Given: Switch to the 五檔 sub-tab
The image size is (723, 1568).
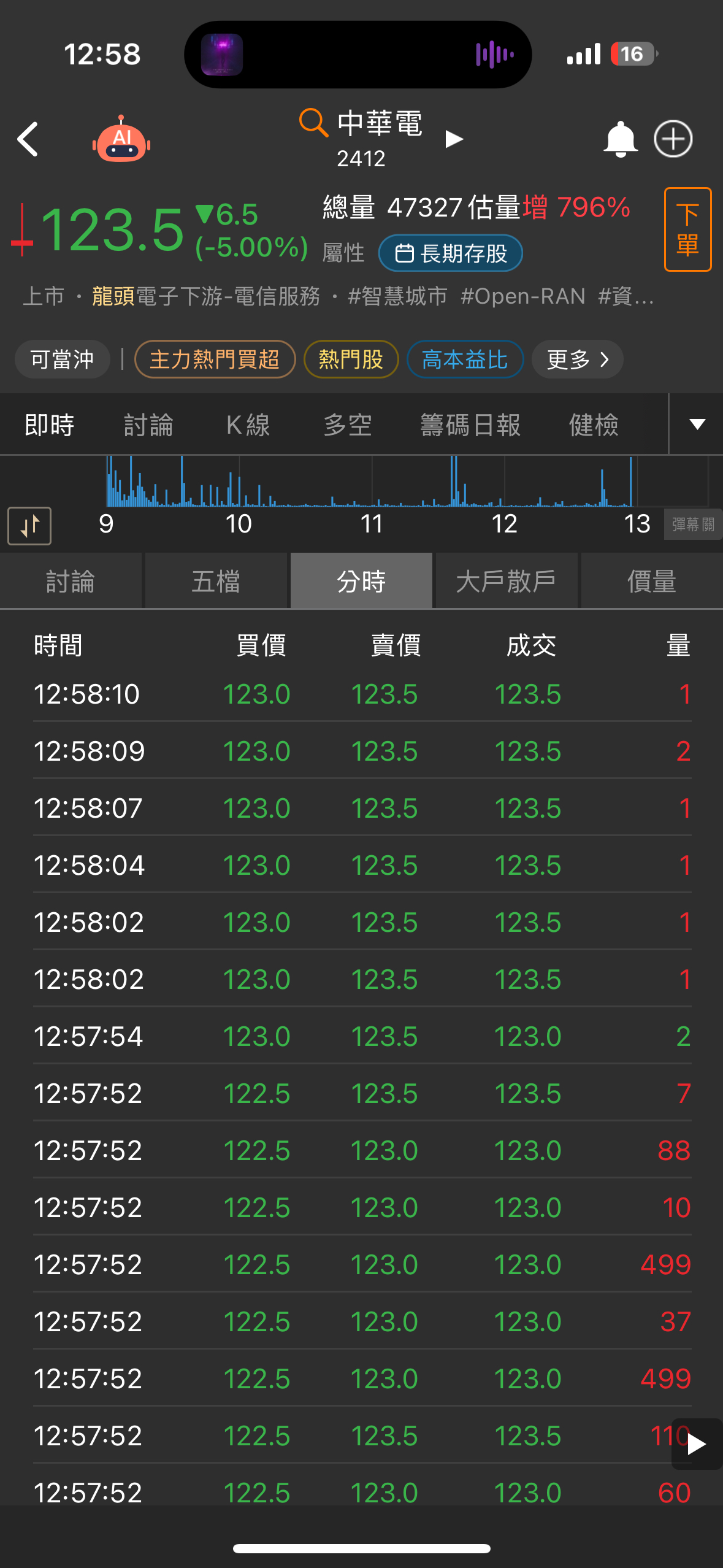Looking at the screenshot, I should [x=216, y=581].
